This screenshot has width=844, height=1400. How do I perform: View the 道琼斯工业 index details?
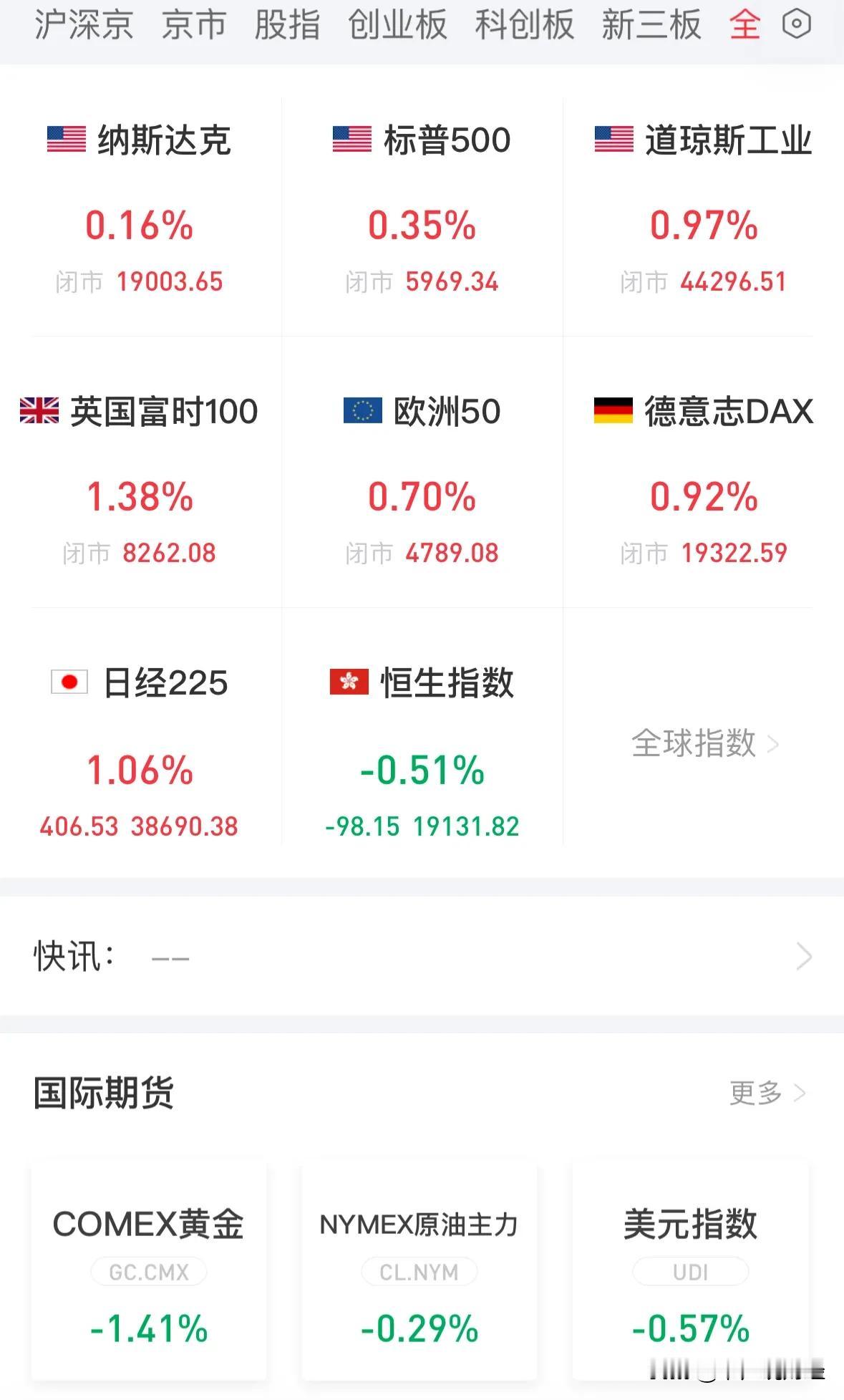tap(704, 209)
